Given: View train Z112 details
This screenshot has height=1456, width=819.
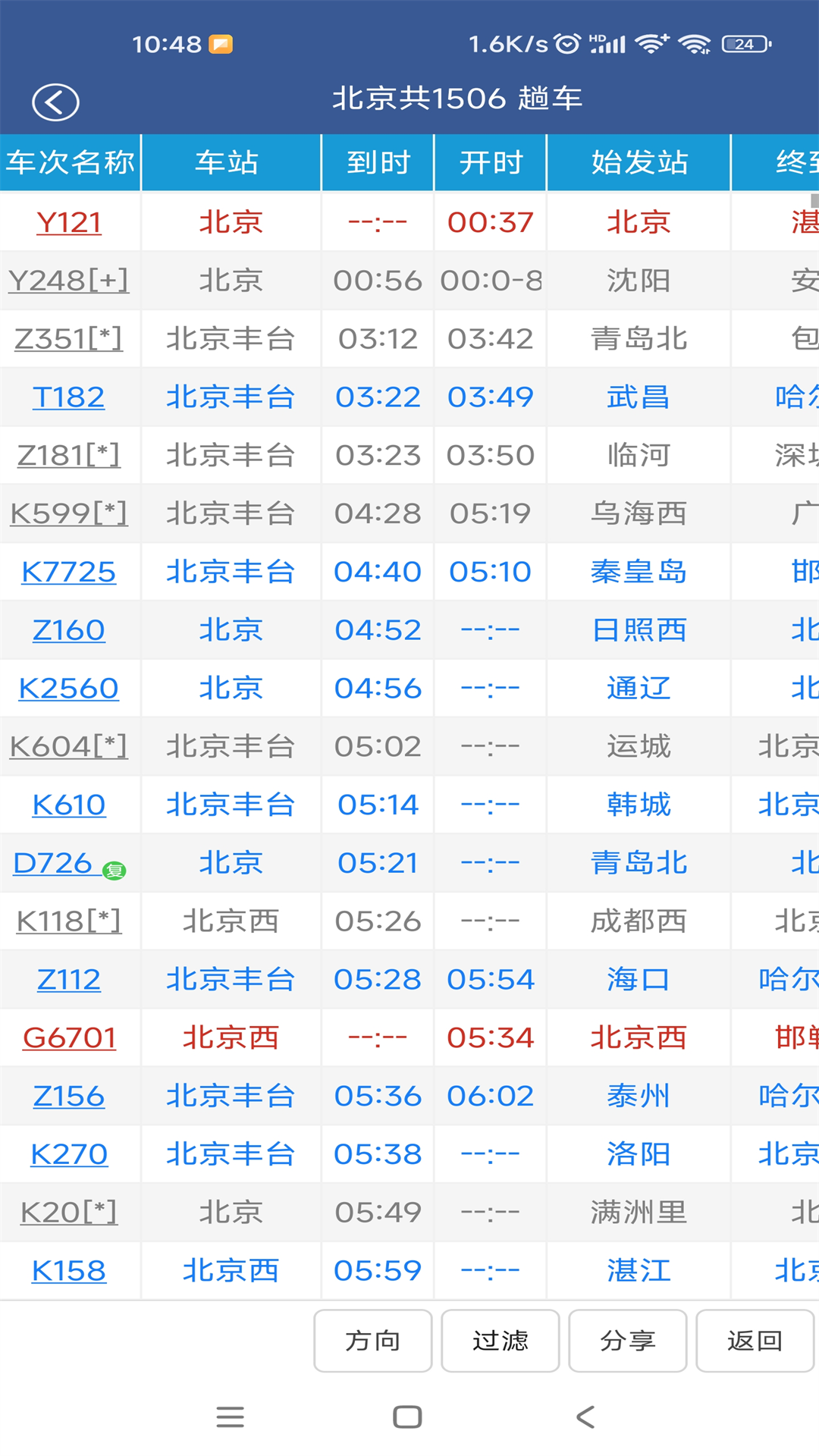Looking at the screenshot, I should [x=69, y=980].
